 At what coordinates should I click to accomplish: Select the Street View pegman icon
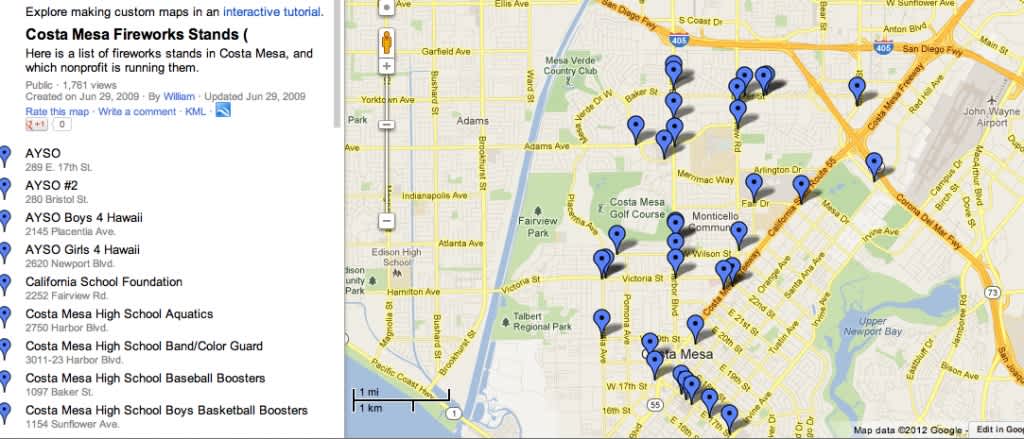coord(387,40)
